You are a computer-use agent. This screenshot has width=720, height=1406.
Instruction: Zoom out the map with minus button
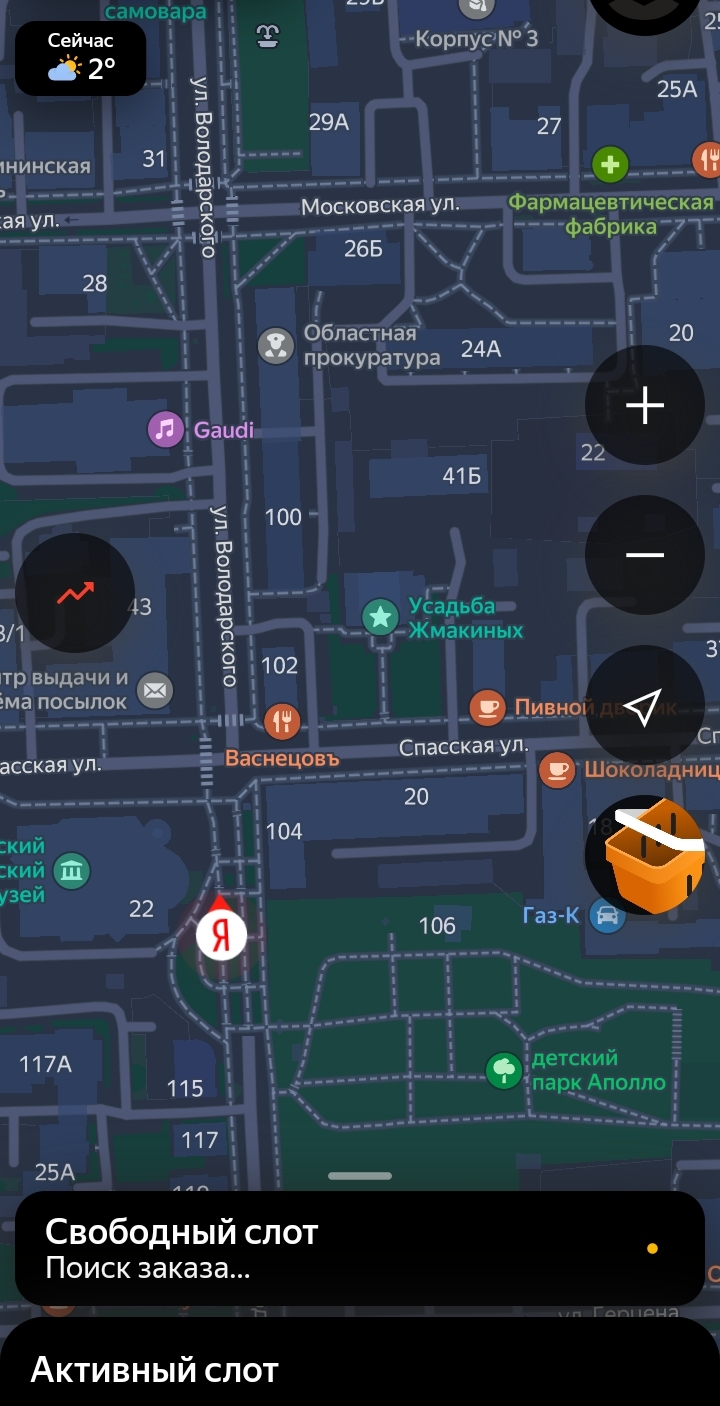[645, 555]
